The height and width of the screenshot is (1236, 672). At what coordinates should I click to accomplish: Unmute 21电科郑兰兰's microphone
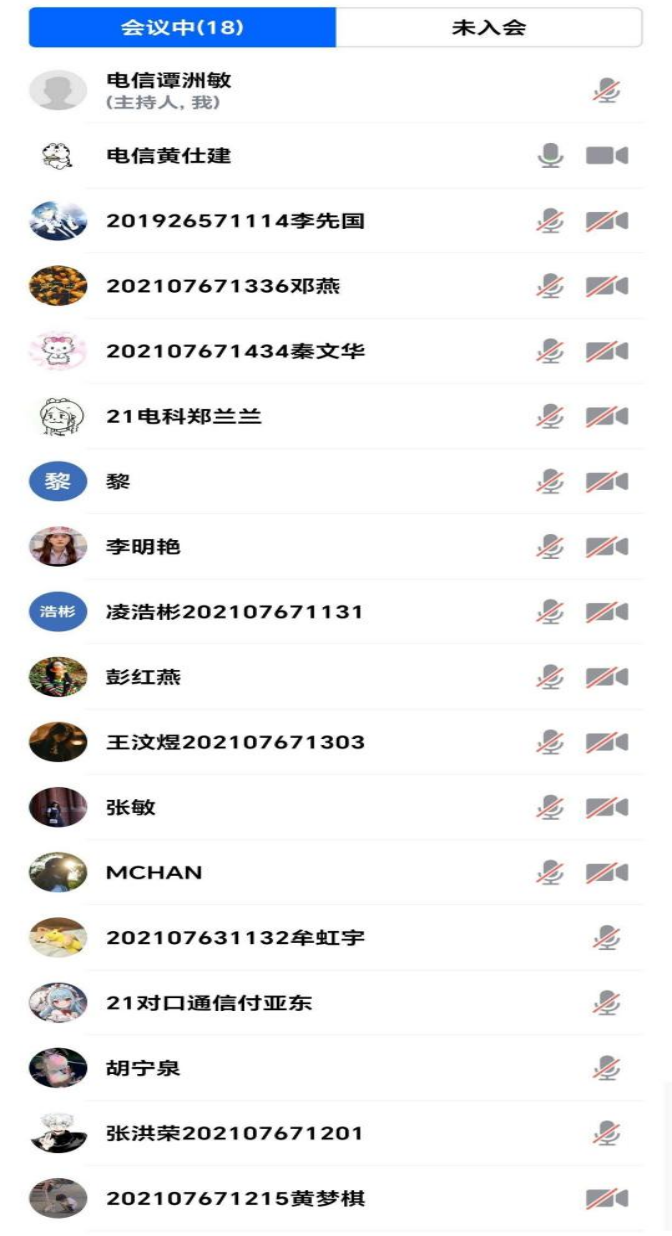coord(550,416)
